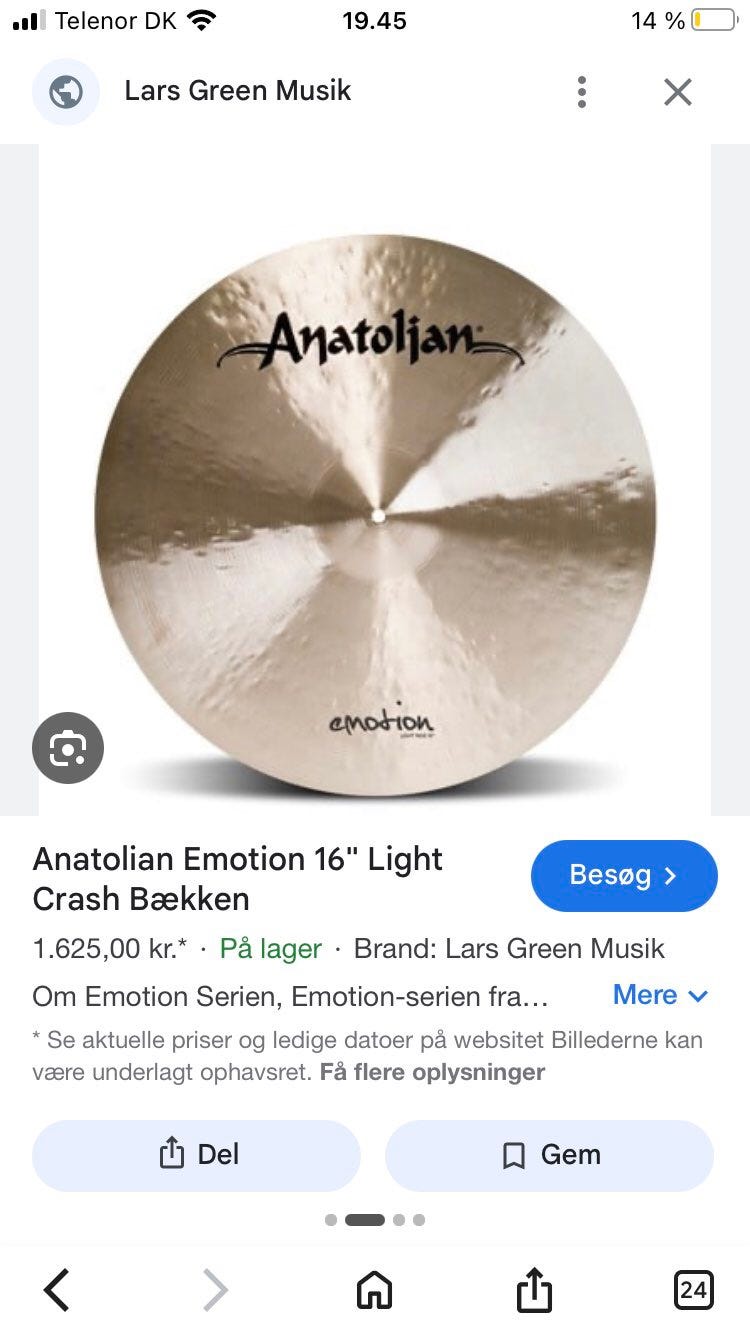Open the tab switcher showing 24
This screenshot has height=1334, width=750.
(692, 1290)
